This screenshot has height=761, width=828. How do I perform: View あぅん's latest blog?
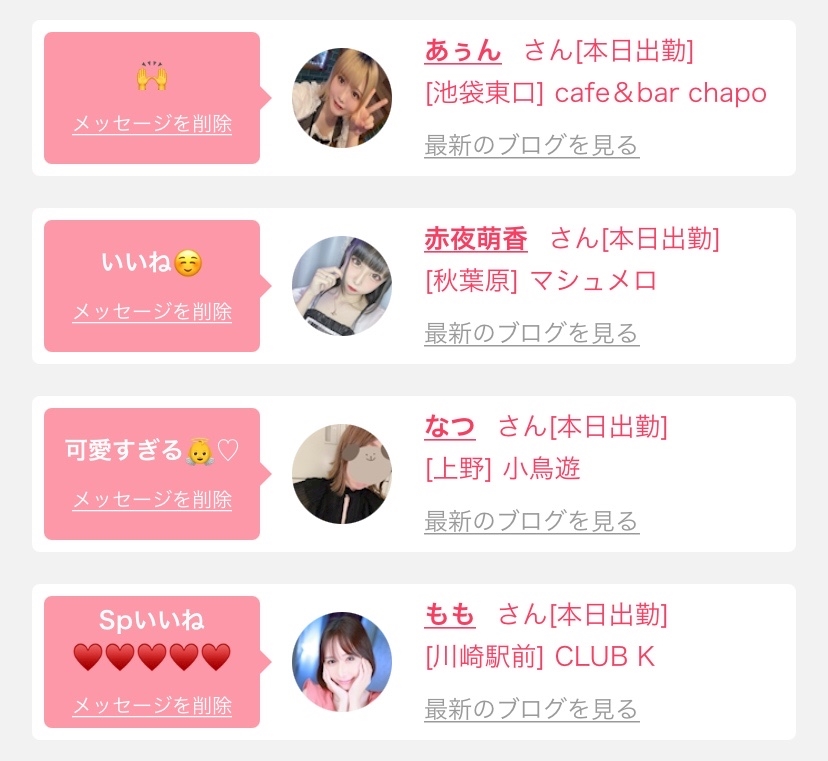click(531, 146)
